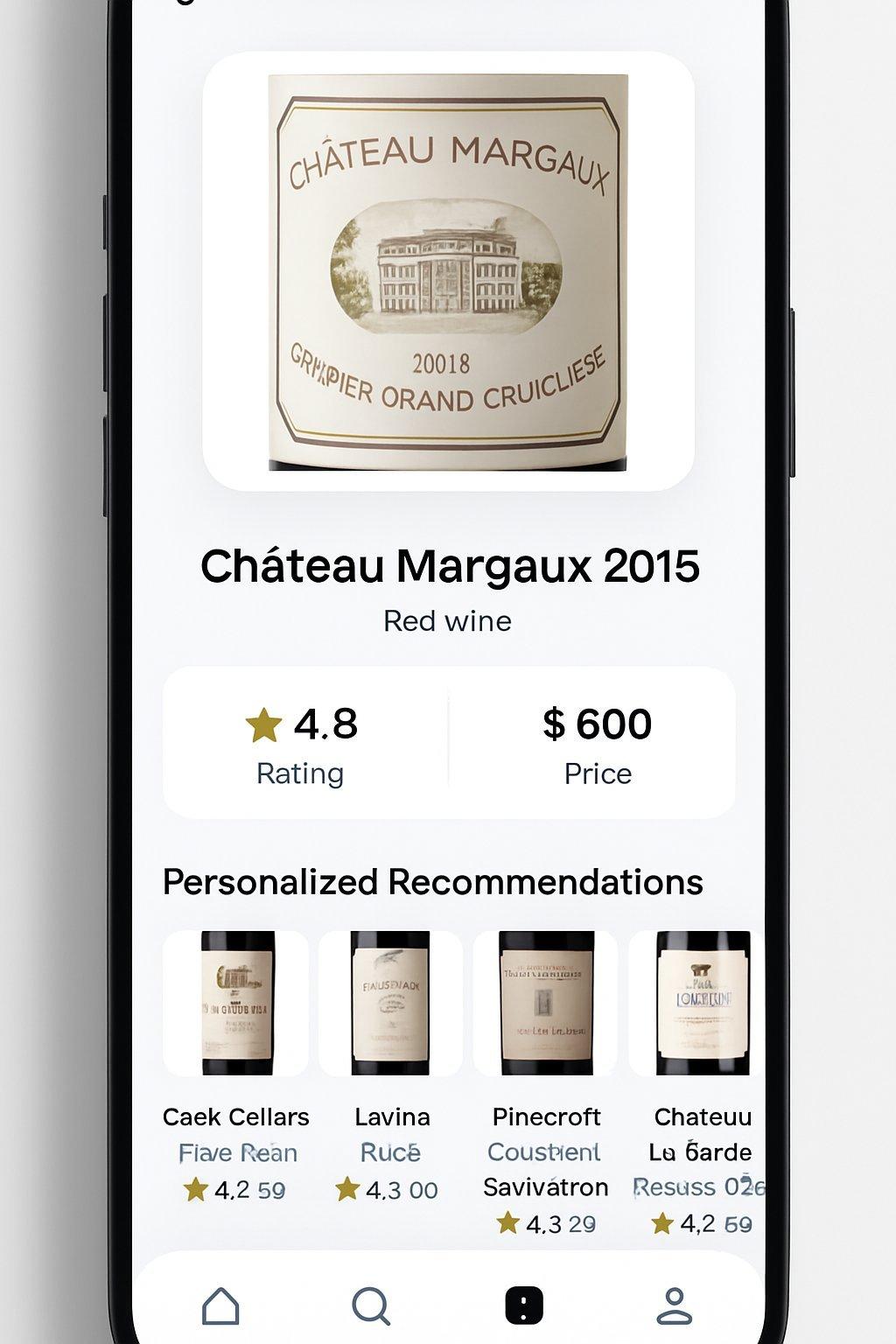Select the Red wine label

pyautogui.click(x=447, y=620)
